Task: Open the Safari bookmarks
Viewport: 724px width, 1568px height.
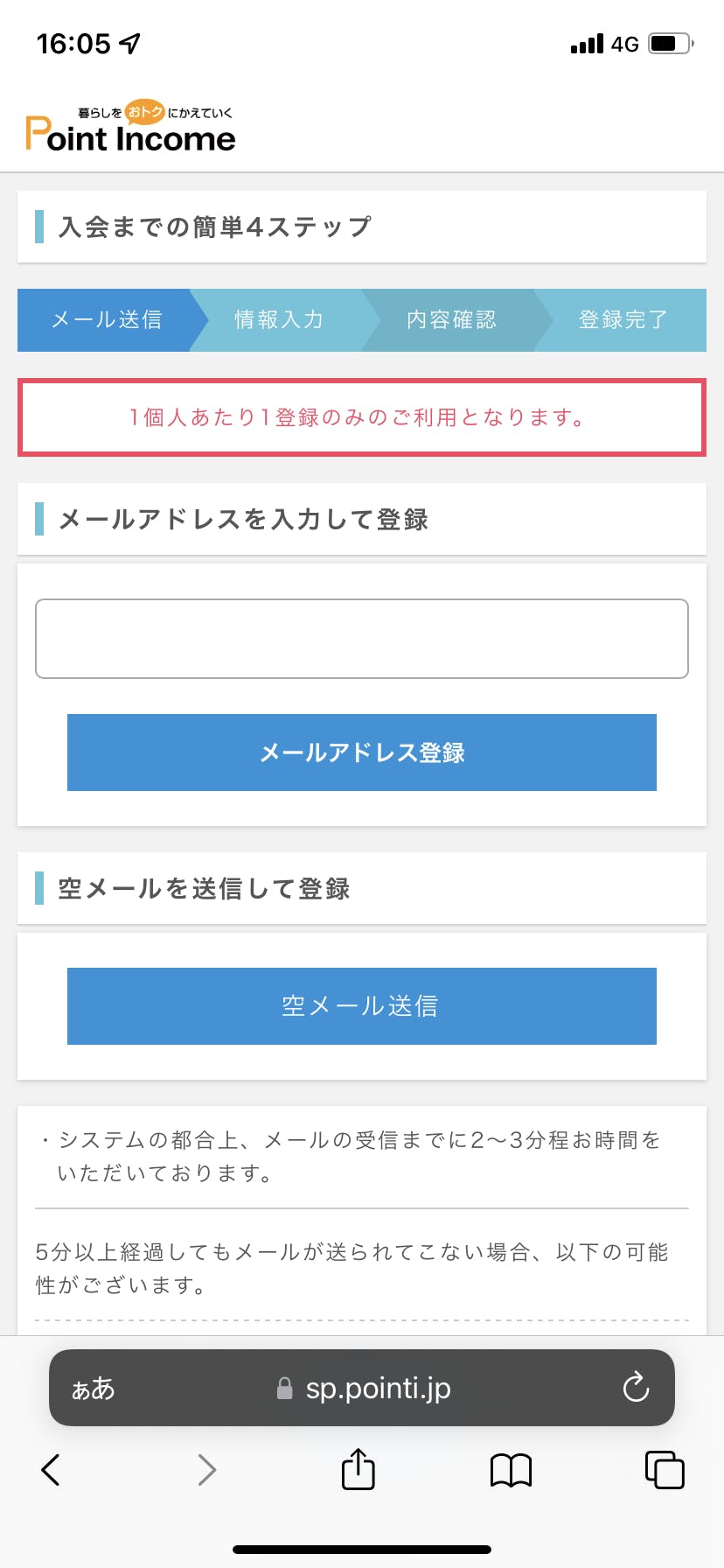Action: pyautogui.click(x=512, y=1470)
